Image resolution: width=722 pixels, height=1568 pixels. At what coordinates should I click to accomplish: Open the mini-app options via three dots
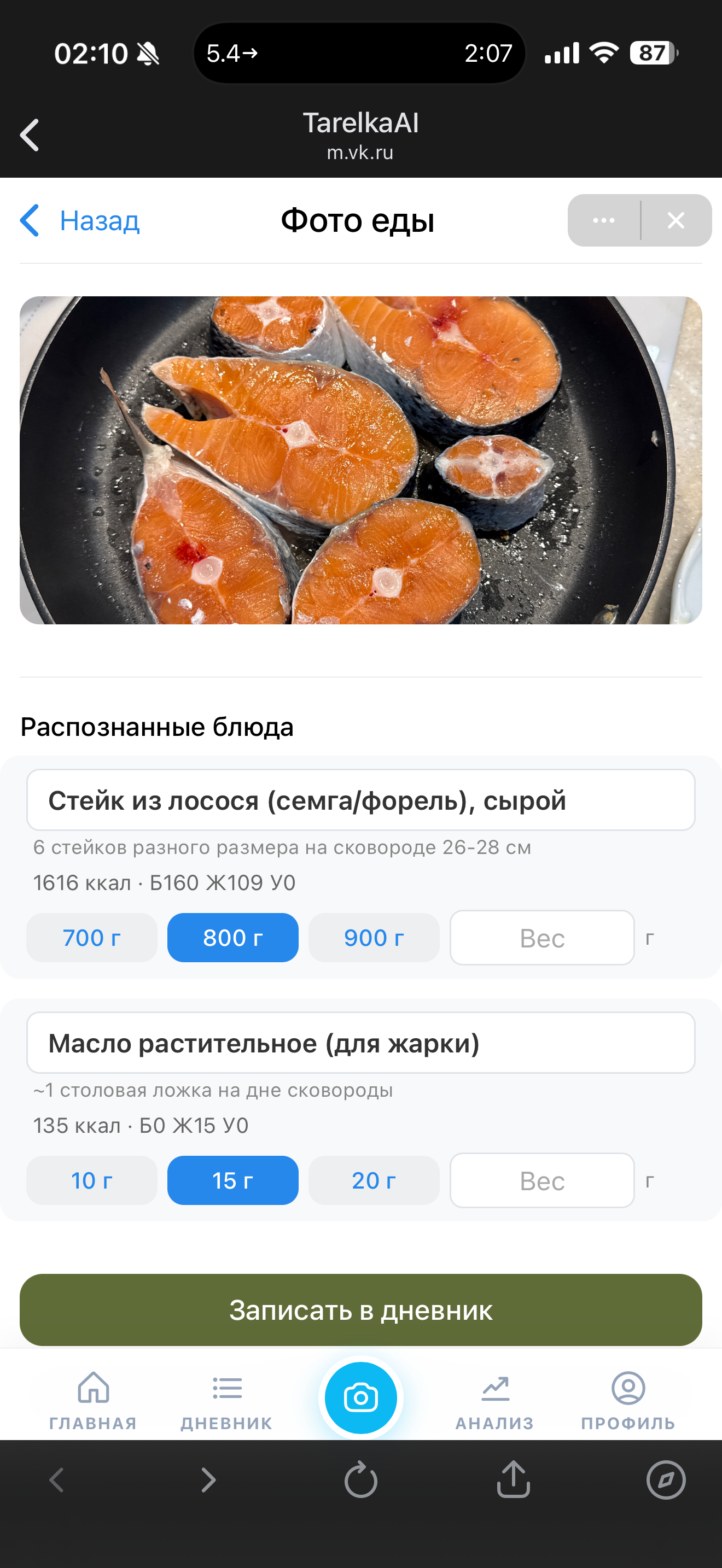pyautogui.click(x=603, y=220)
